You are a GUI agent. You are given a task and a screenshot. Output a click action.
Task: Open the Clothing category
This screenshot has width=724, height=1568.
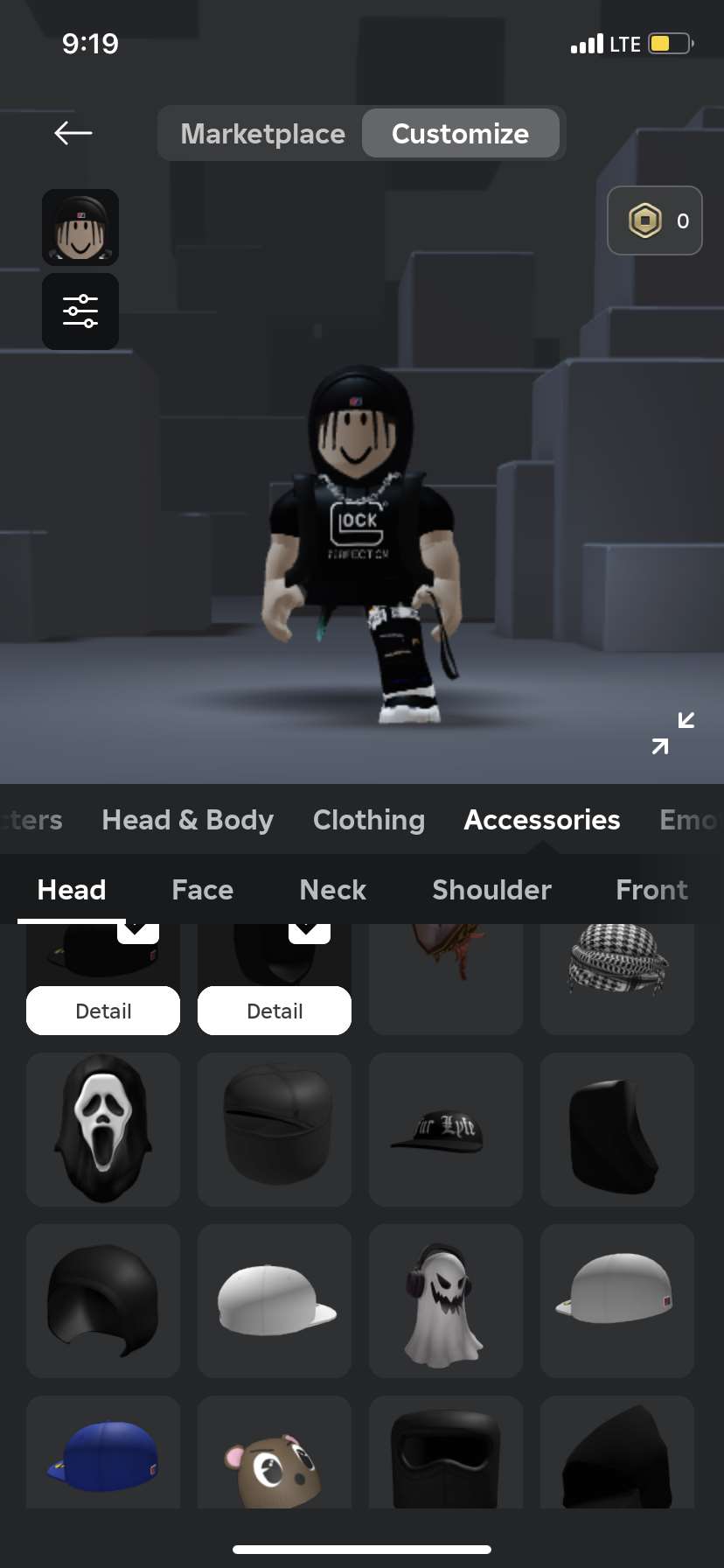pyautogui.click(x=369, y=820)
